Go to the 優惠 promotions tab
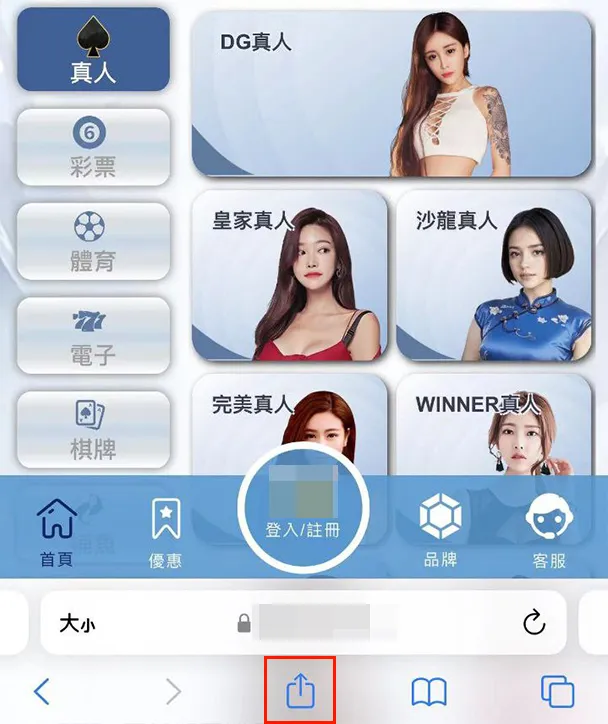608x724 pixels. [165, 532]
